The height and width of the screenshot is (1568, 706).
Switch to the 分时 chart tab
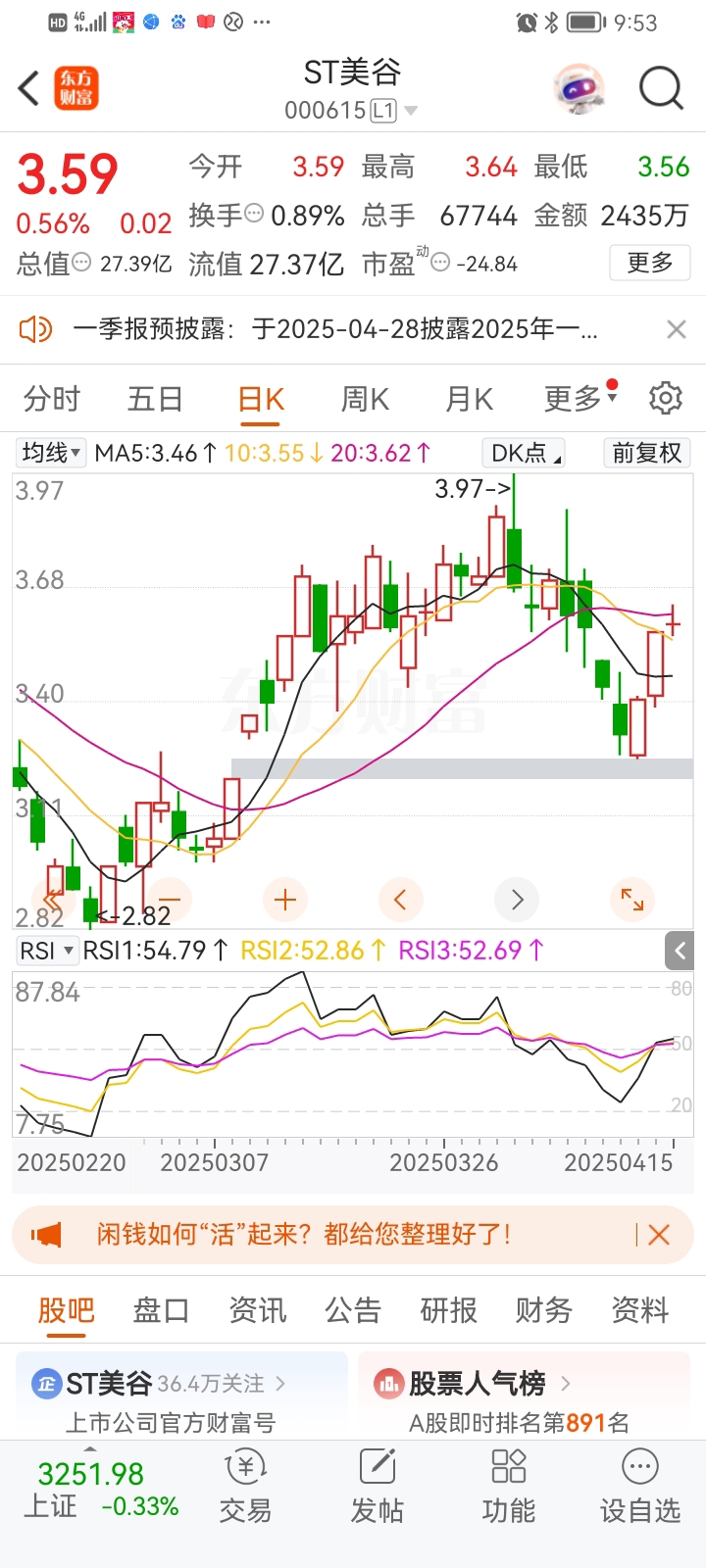(52, 399)
